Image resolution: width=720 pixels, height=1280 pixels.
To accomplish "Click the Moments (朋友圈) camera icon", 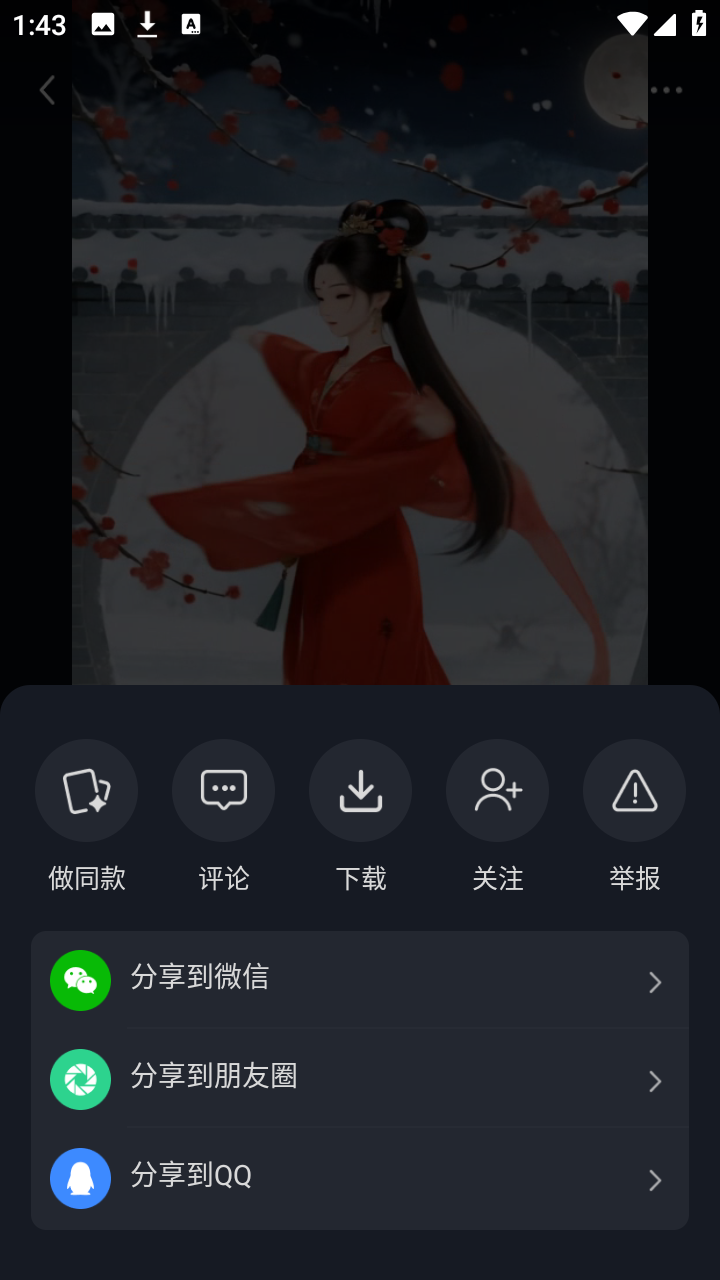I will click(x=80, y=1080).
